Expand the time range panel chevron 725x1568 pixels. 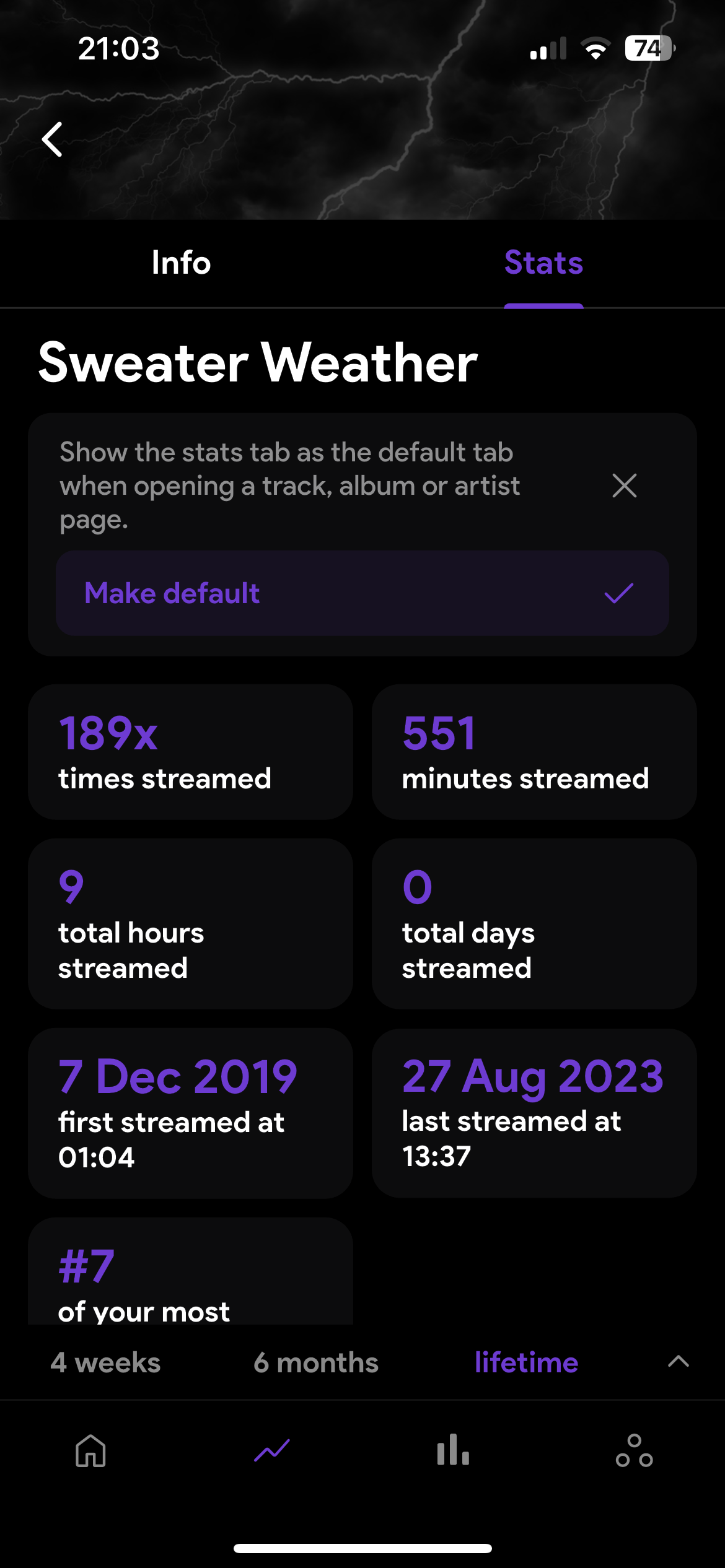coord(679,1361)
